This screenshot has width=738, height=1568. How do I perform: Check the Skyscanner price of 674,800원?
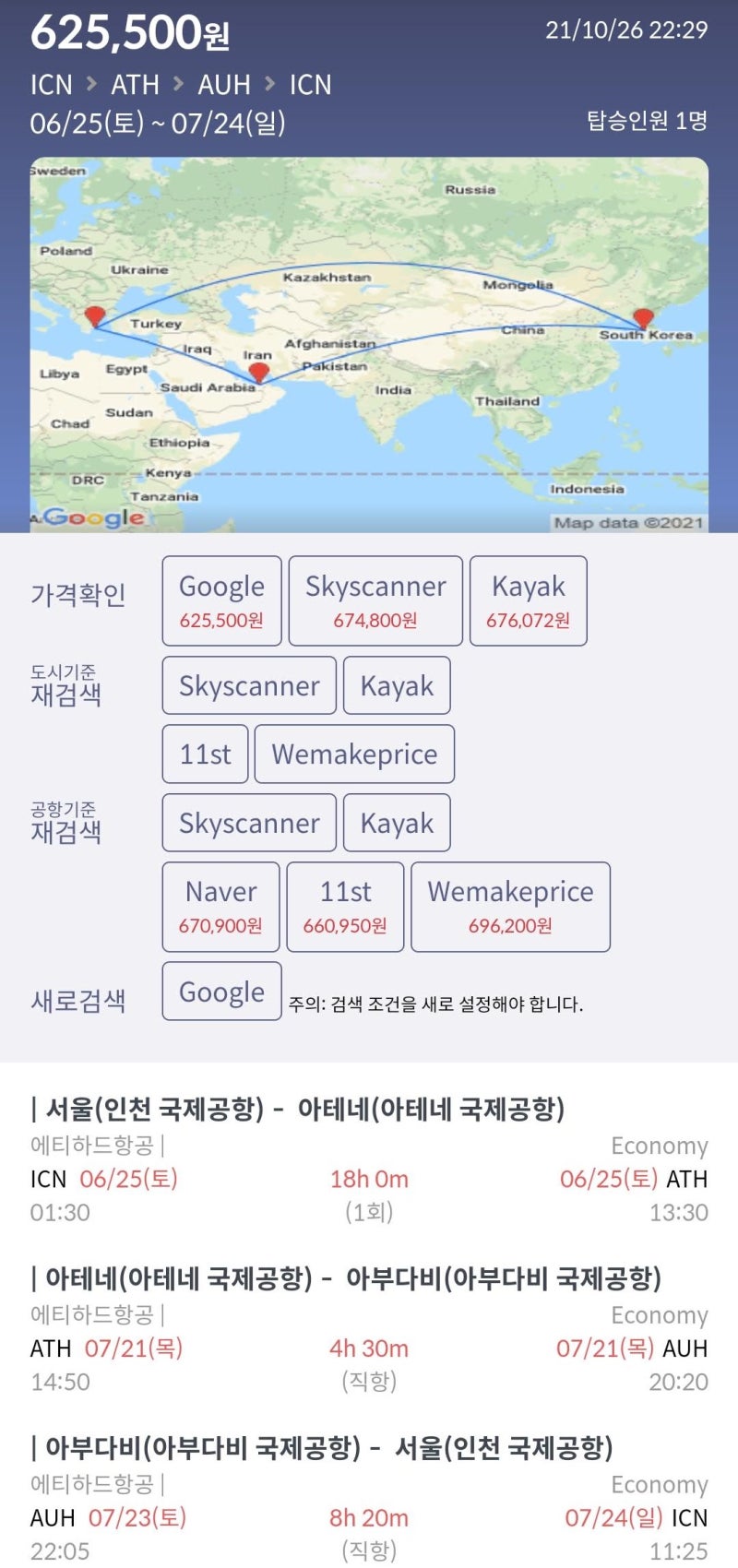coord(375,600)
